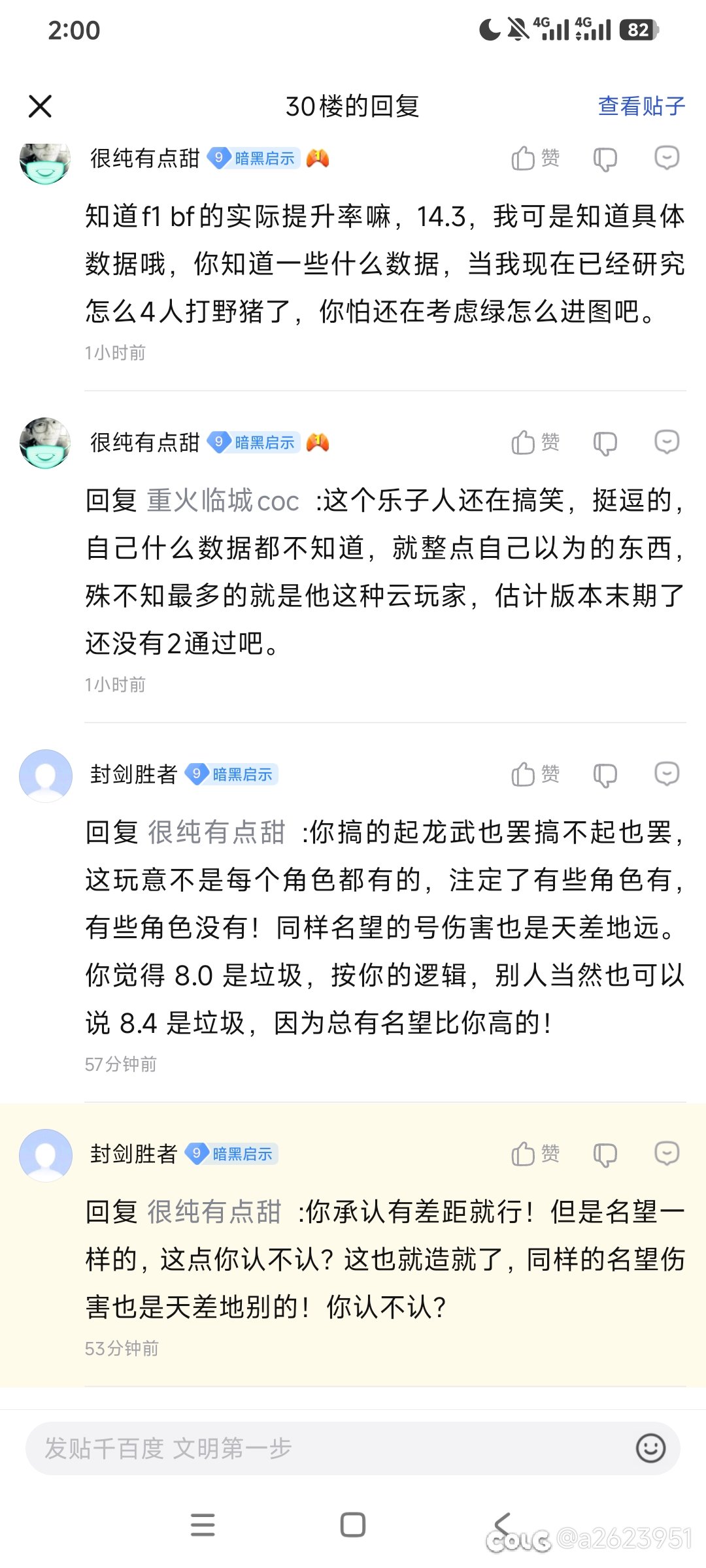This screenshot has height=1568, width=706.
Task: Go to the system home screen
Action: (352, 1525)
